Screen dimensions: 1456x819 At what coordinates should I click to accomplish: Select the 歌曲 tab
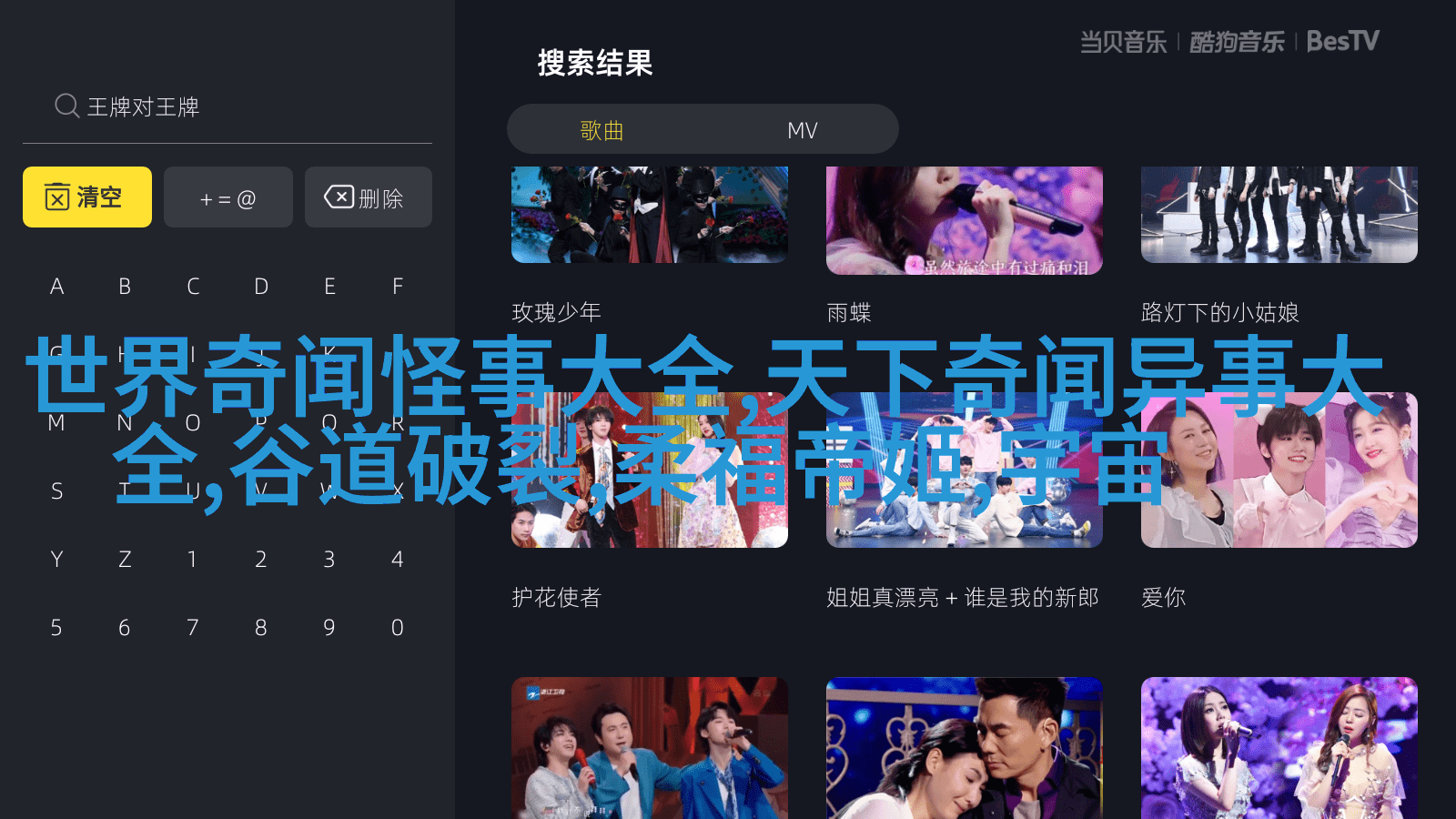click(x=602, y=130)
